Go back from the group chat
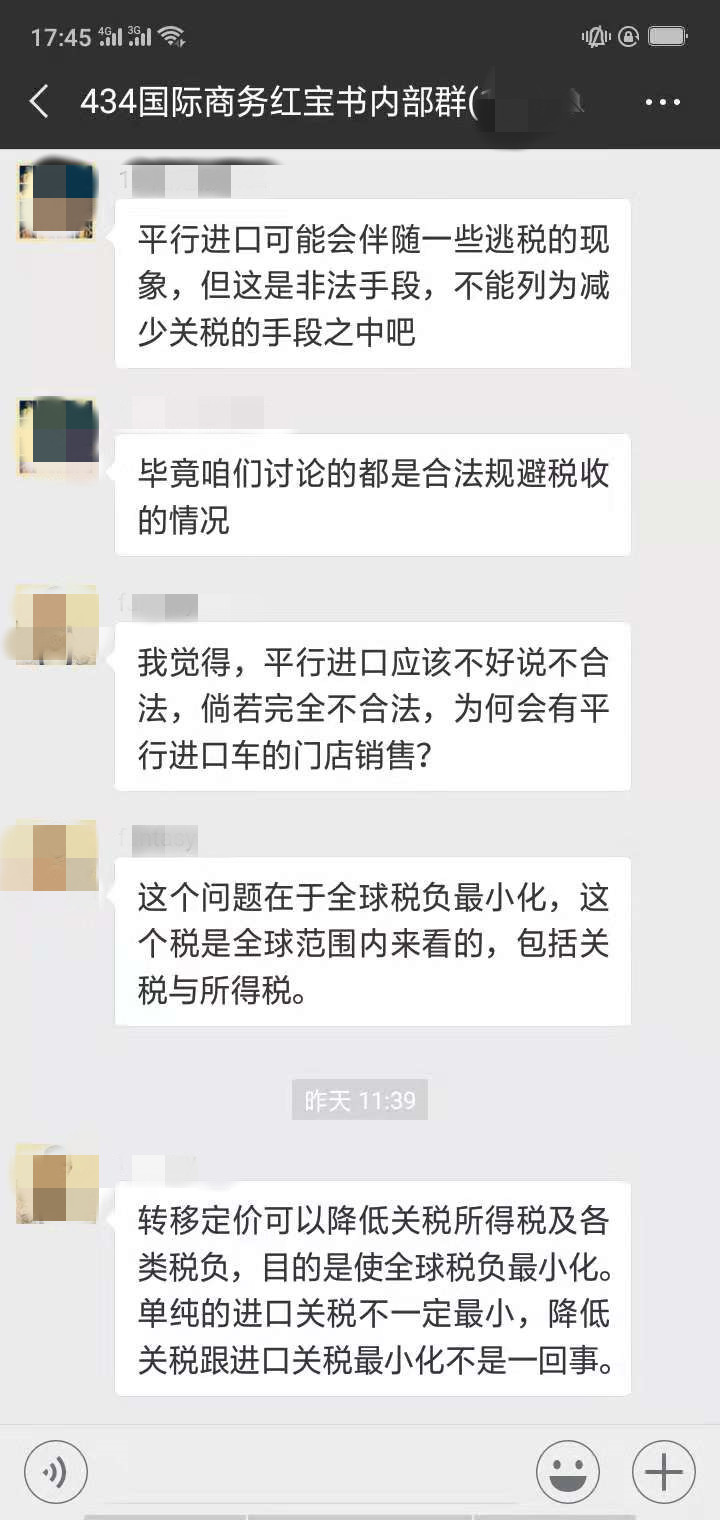This screenshot has width=720, height=1520. [x=39, y=102]
